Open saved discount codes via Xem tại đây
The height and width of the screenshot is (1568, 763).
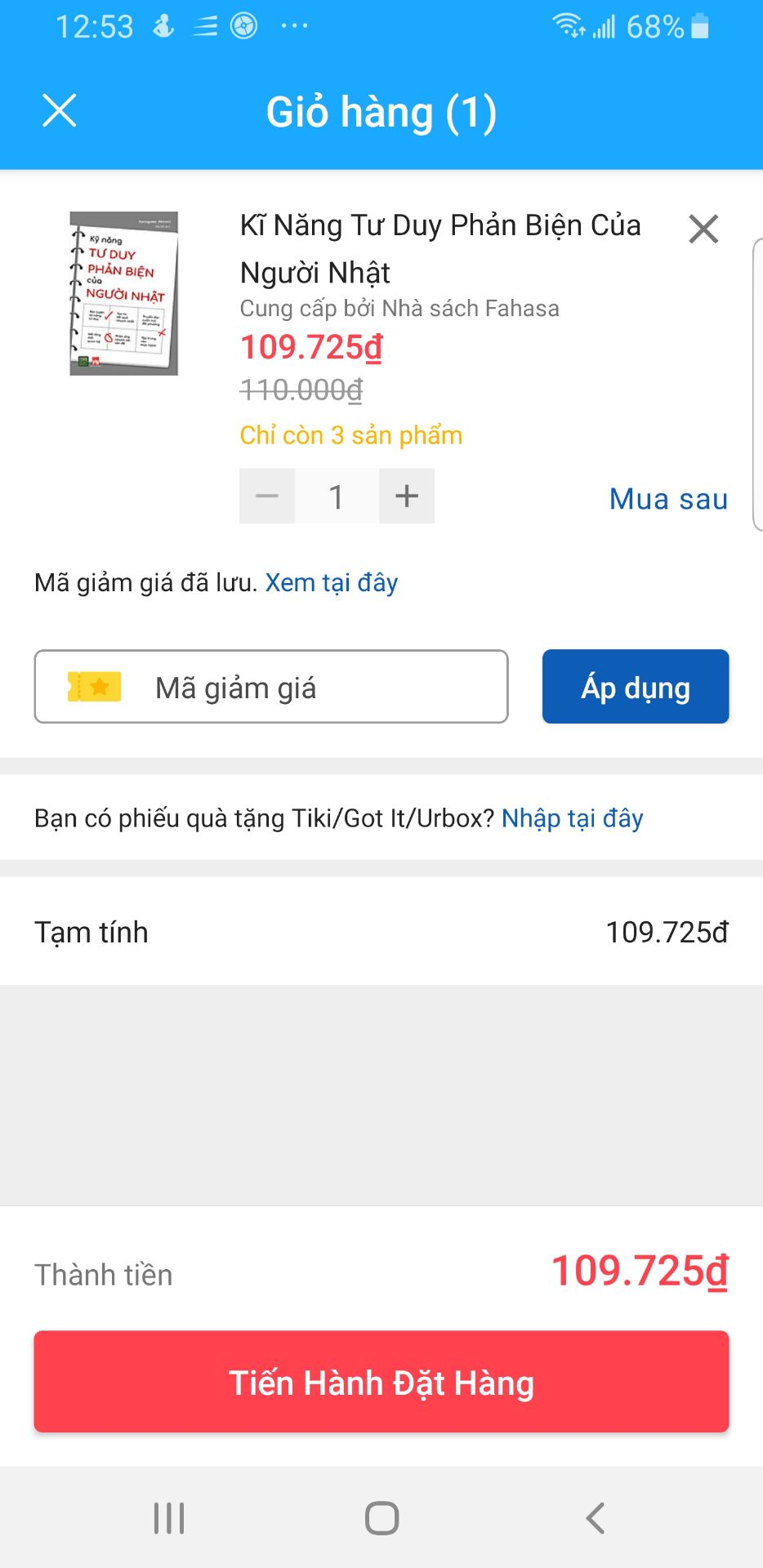coord(332,582)
